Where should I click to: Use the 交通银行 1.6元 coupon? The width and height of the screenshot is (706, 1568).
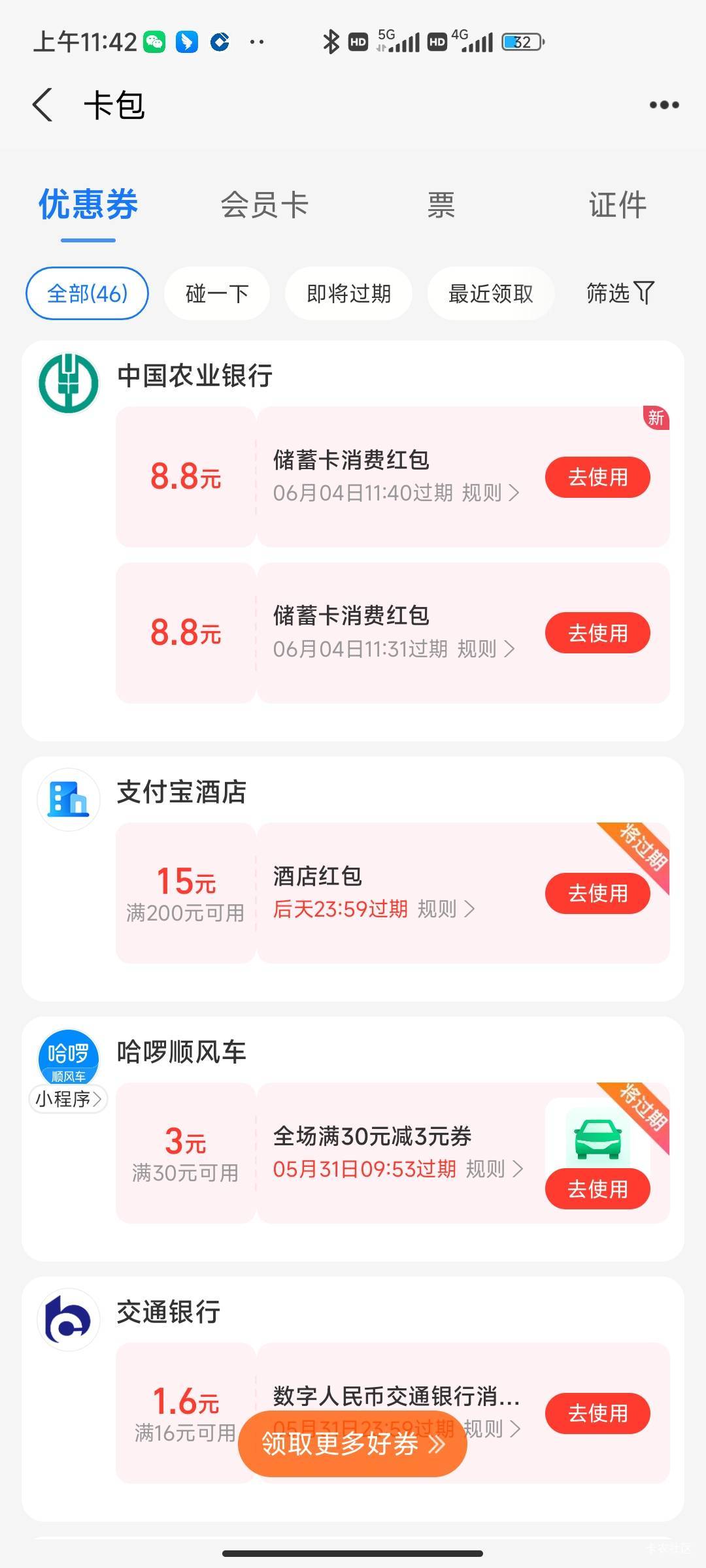click(x=597, y=1413)
